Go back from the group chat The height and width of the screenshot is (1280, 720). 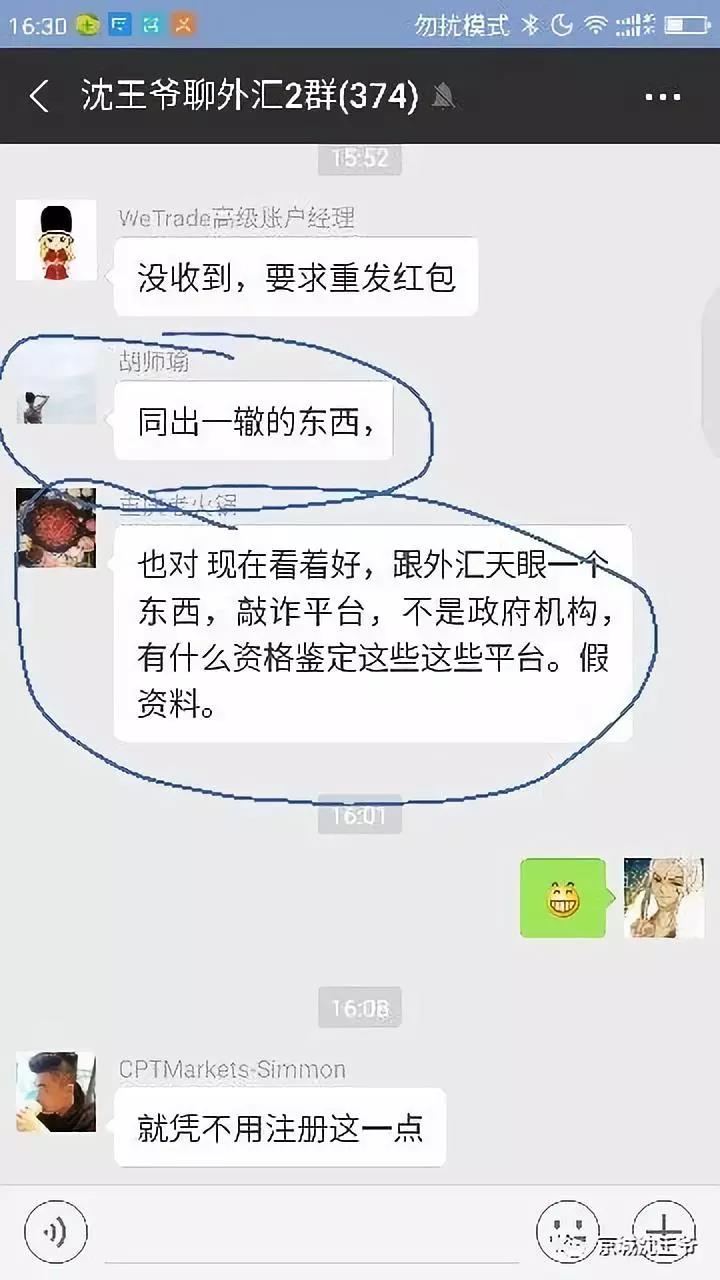[39, 97]
